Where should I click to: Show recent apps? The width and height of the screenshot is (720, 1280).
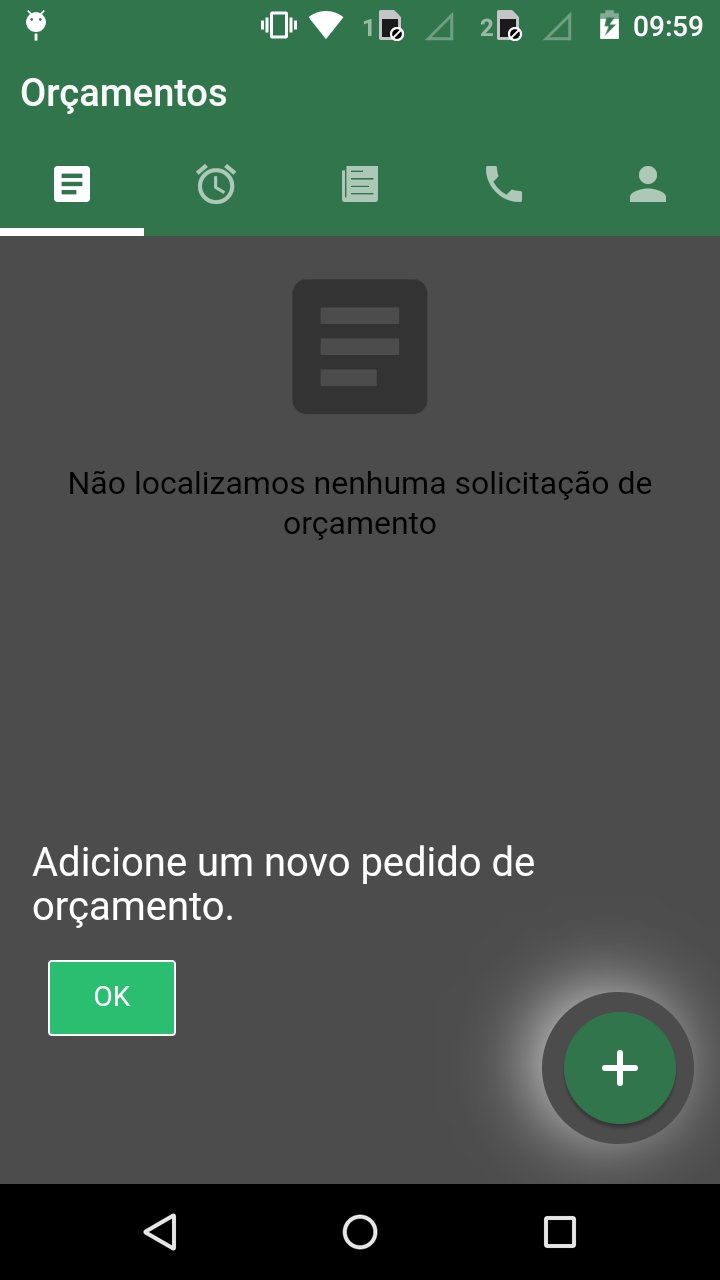[560, 1232]
